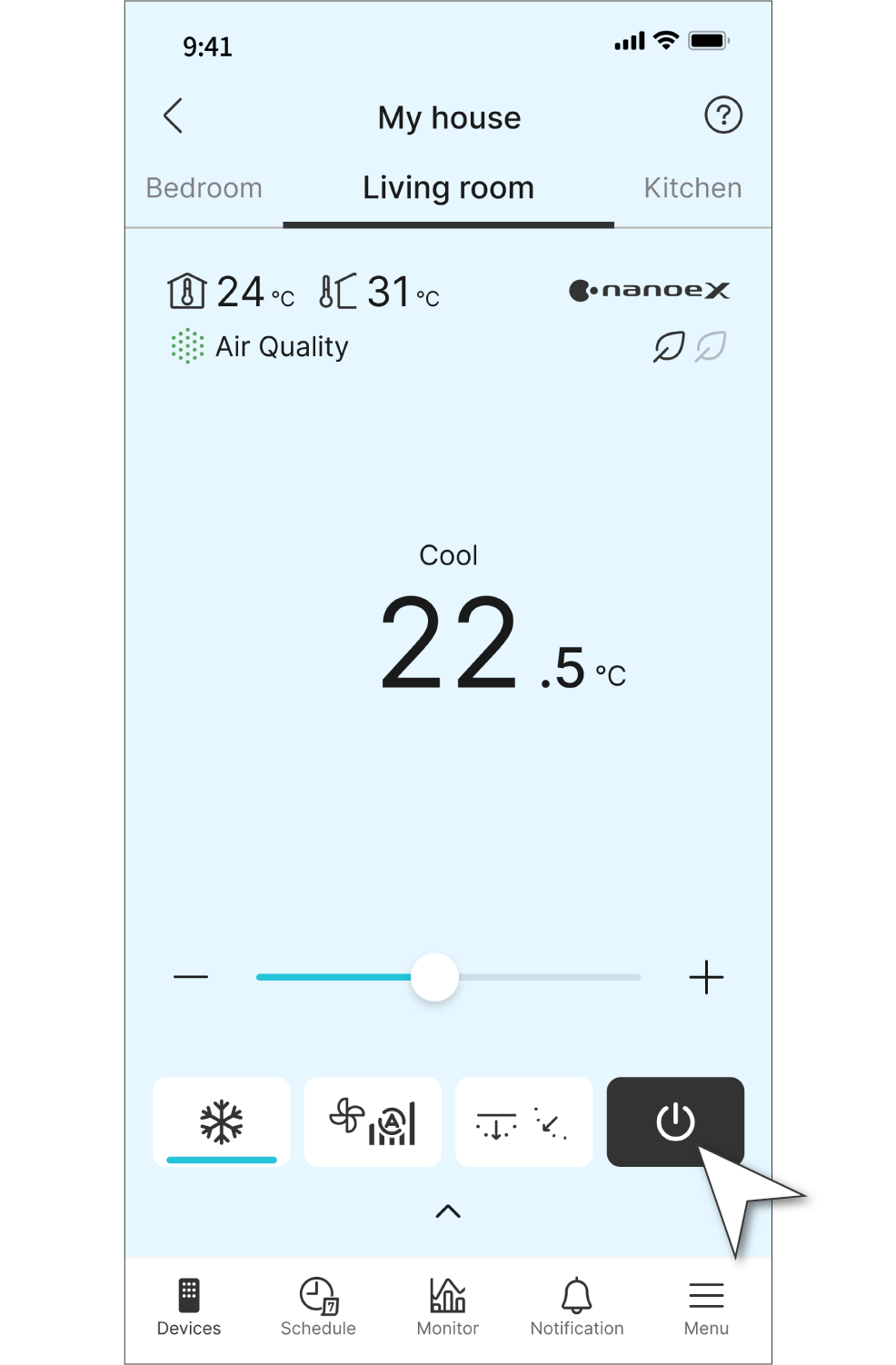Open the Monitor tab
The width and height of the screenshot is (896, 1365).
pos(448,1307)
